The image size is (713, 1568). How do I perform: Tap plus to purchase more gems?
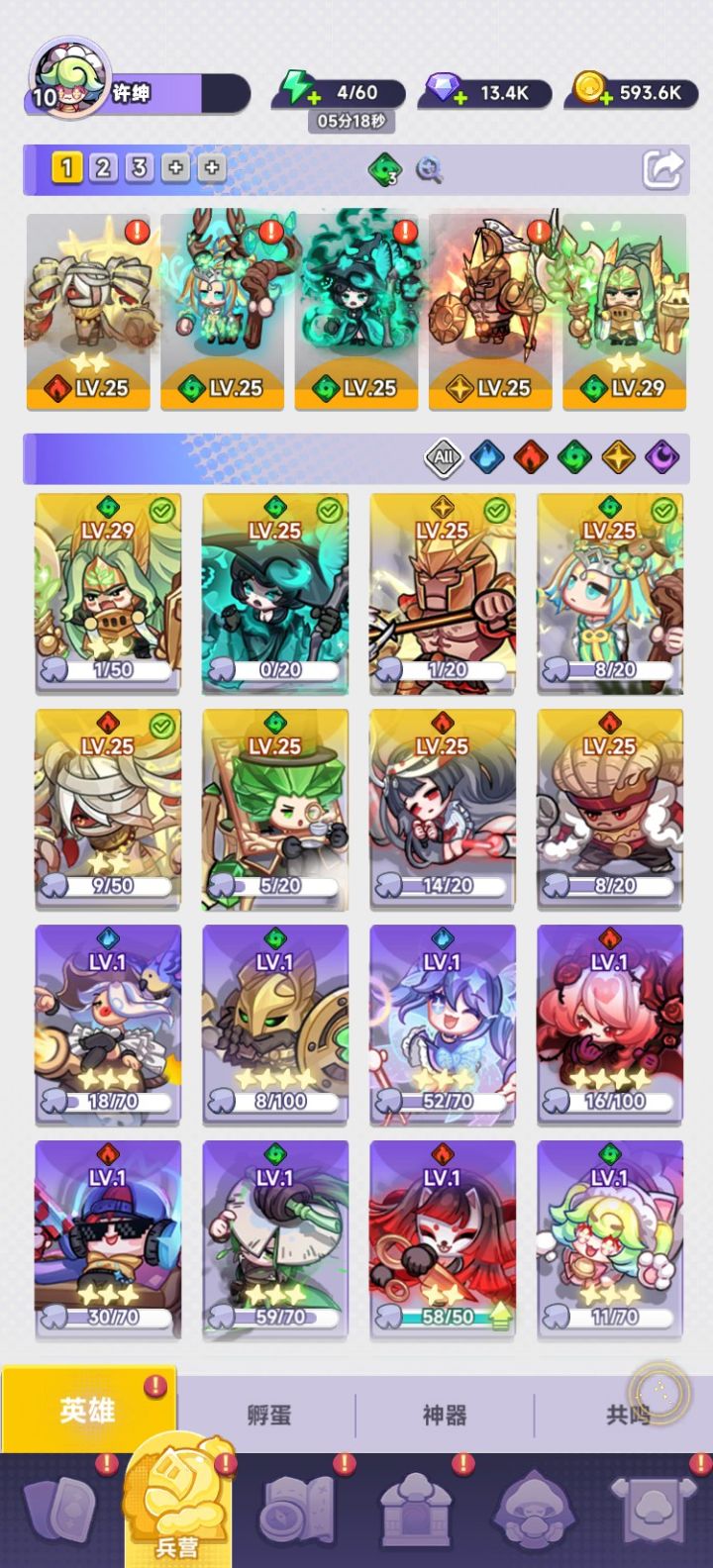458,98
